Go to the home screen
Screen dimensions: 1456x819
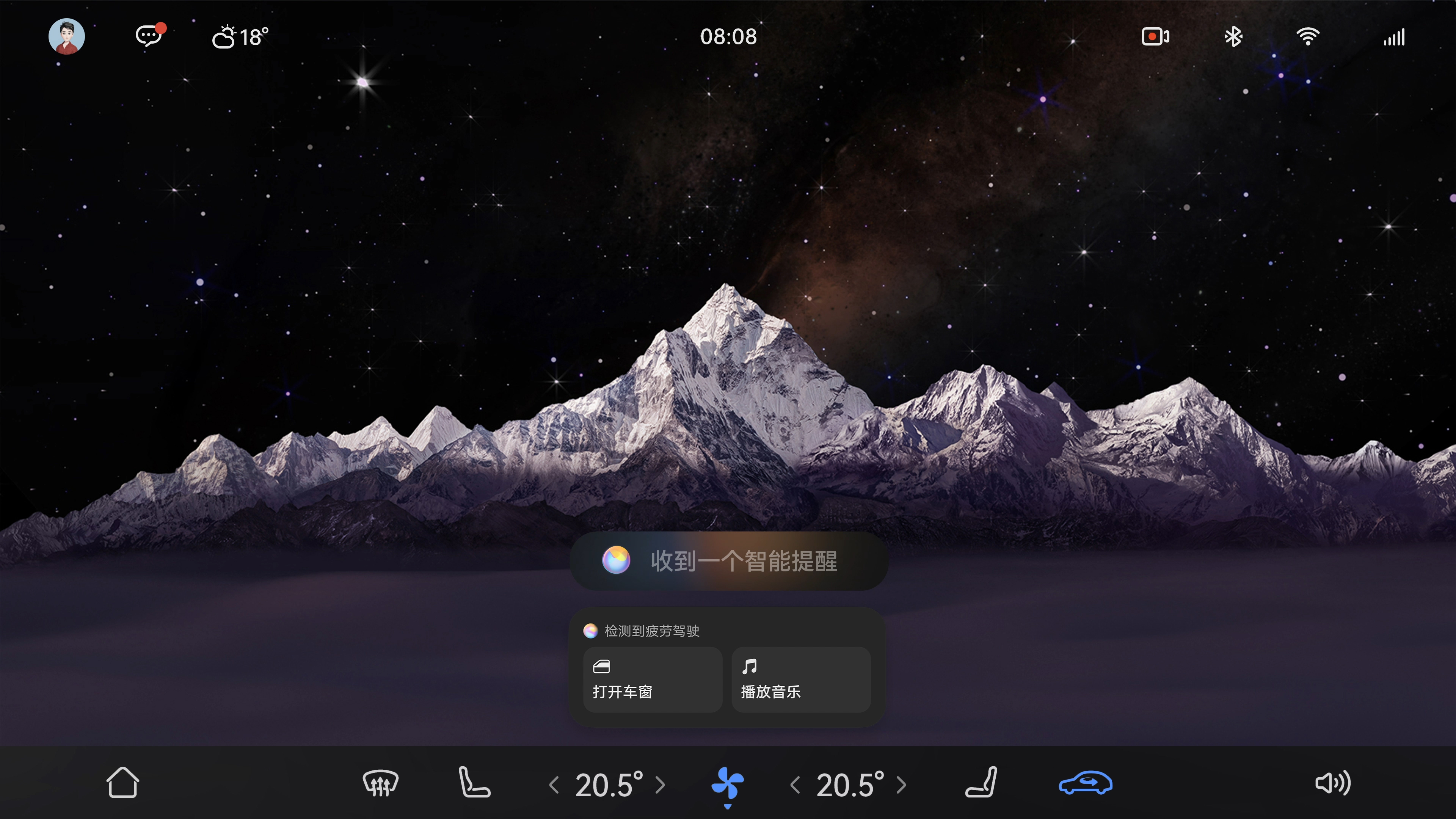pyautogui.click(x=122, y=783)
